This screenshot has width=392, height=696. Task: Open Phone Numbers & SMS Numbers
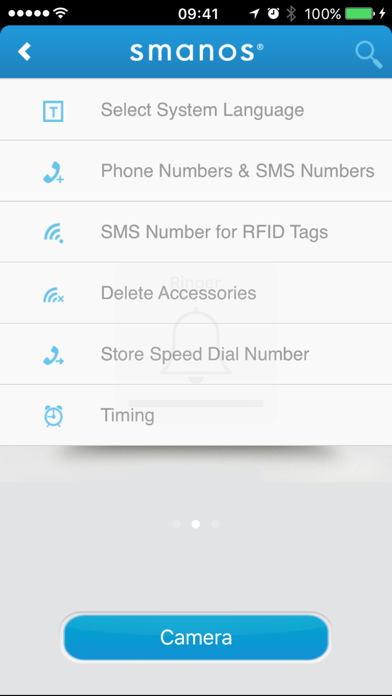coord(196,171)
